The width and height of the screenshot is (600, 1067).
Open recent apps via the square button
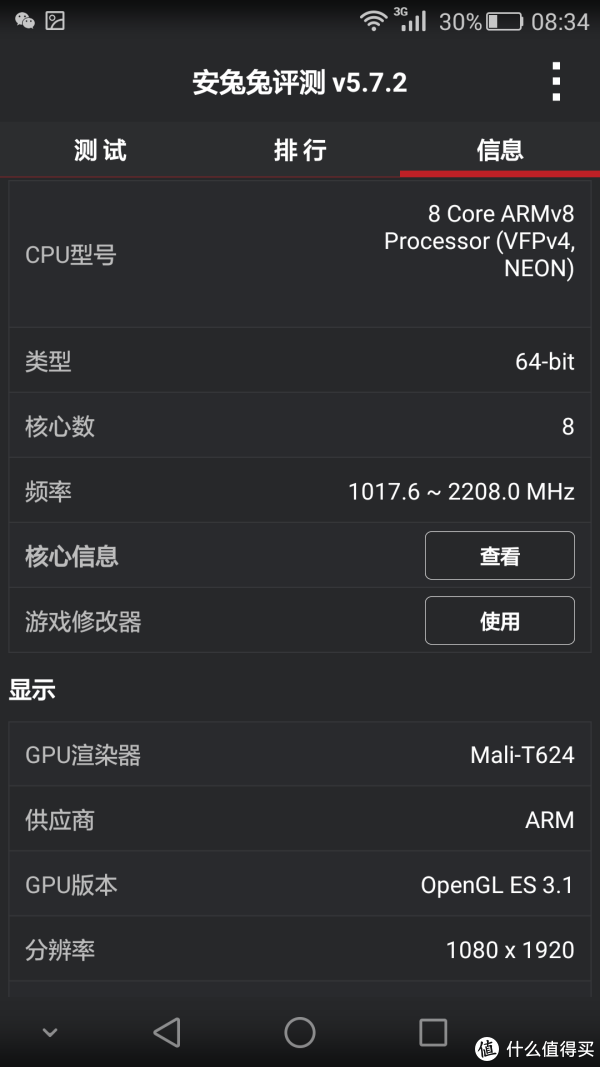[x=433, y=1032]
